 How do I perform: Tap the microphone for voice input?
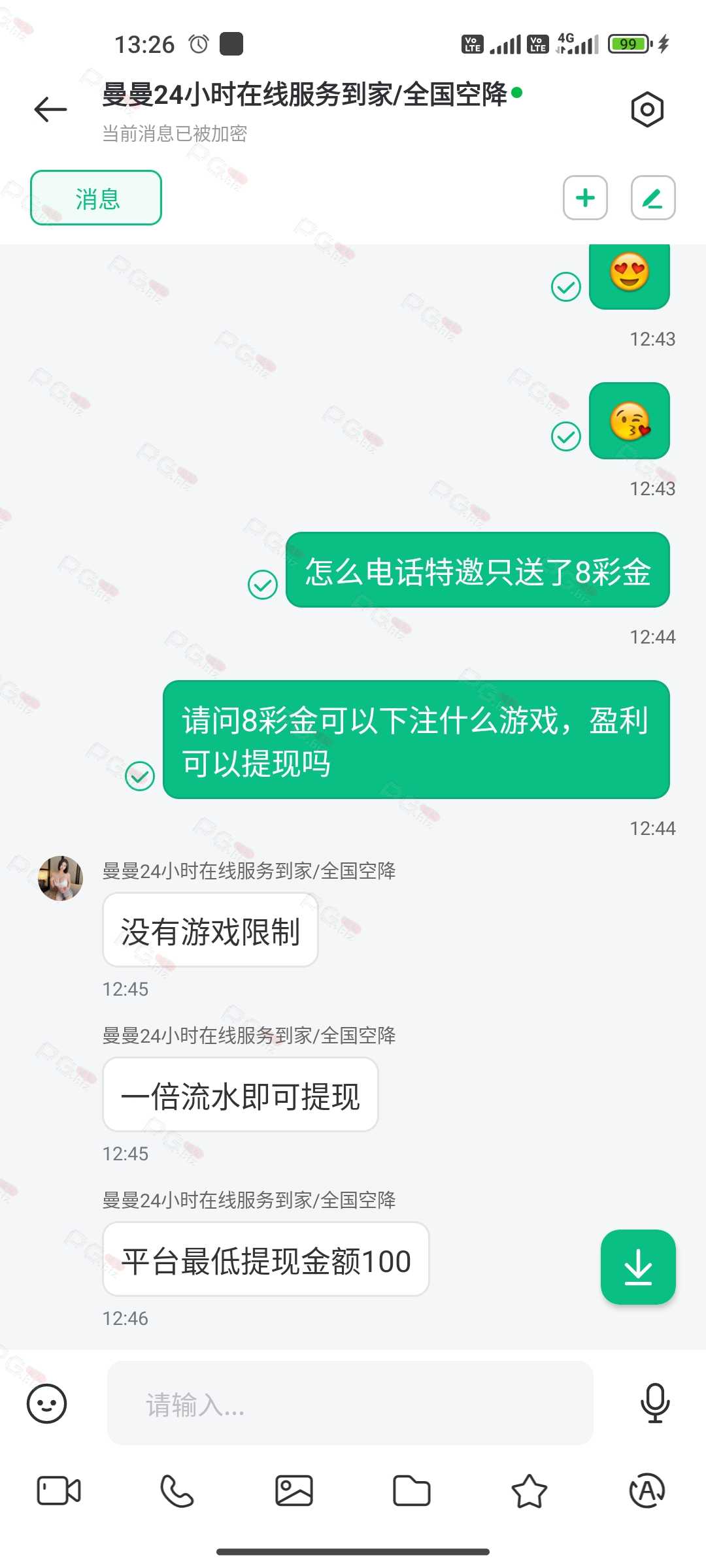pyautogui.click(x=655, y=1403)
